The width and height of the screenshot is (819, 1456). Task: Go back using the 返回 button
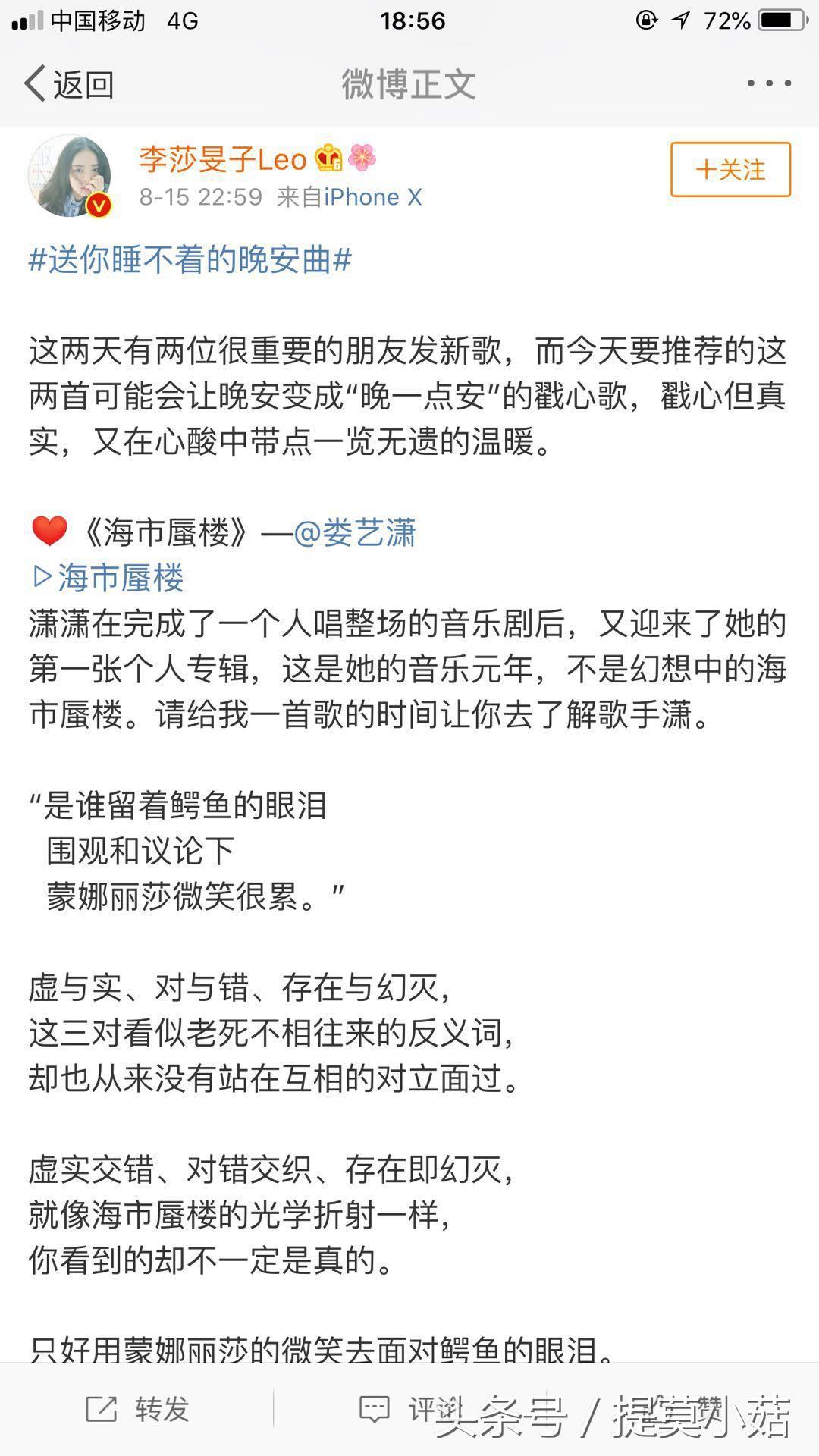coord(69,83)
